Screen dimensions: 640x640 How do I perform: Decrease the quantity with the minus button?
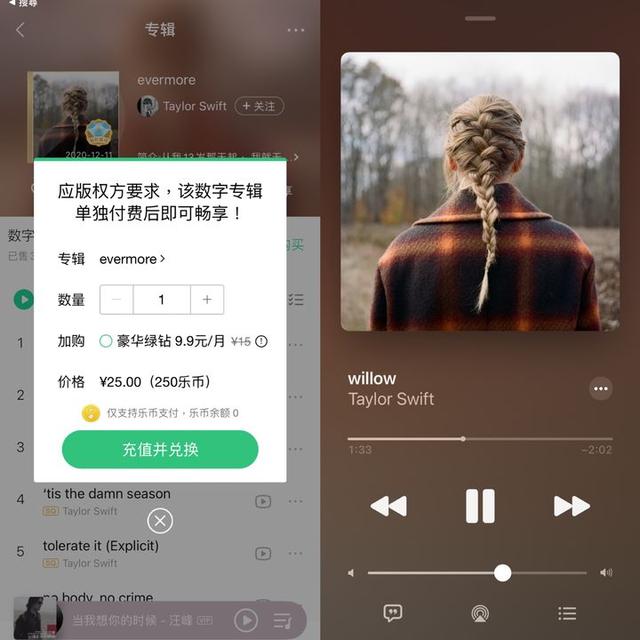pos(117,299)
